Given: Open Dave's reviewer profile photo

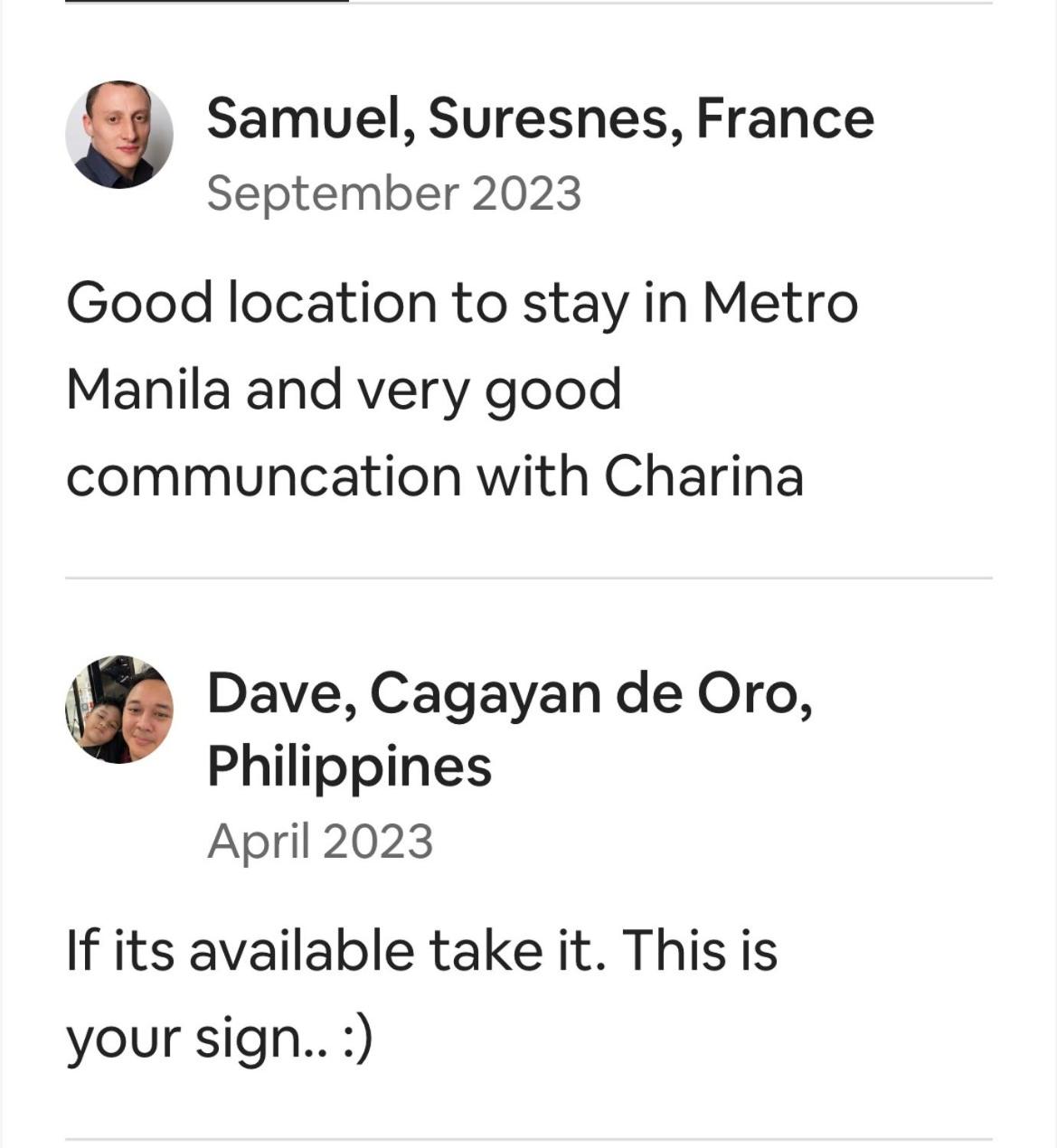Looking at the screenshot, I should pos(118,710).
